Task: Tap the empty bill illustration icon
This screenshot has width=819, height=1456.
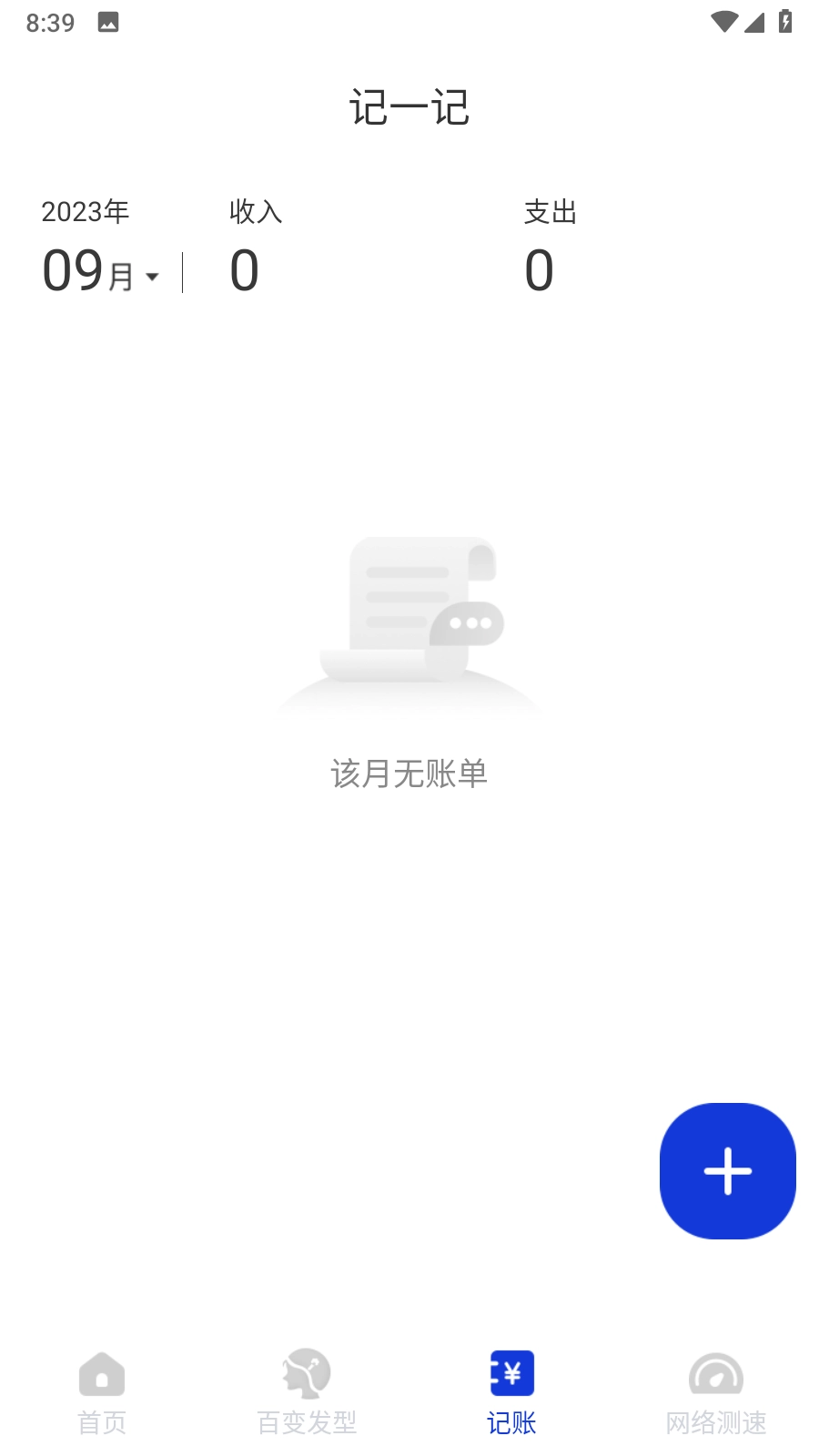Action: point(409,619)
